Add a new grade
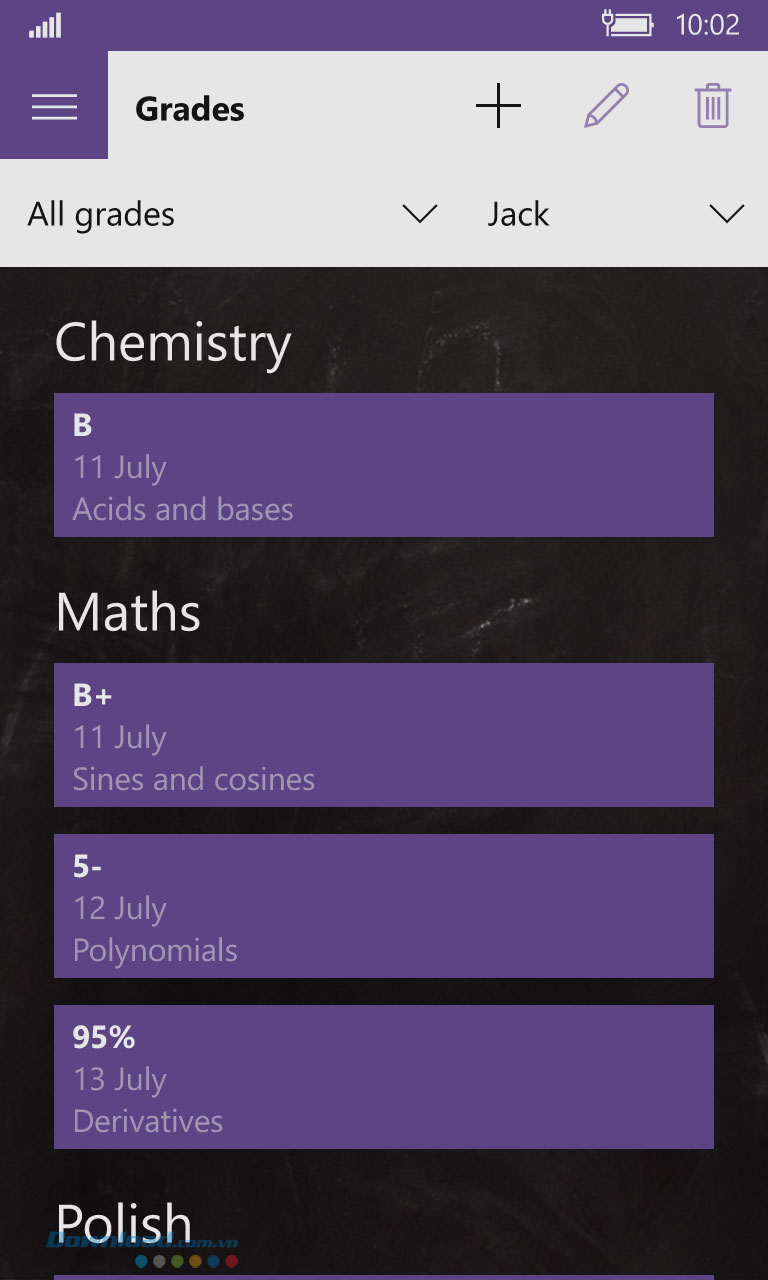The width and height of the screenshot is (768, 1280). pos(498,106)
